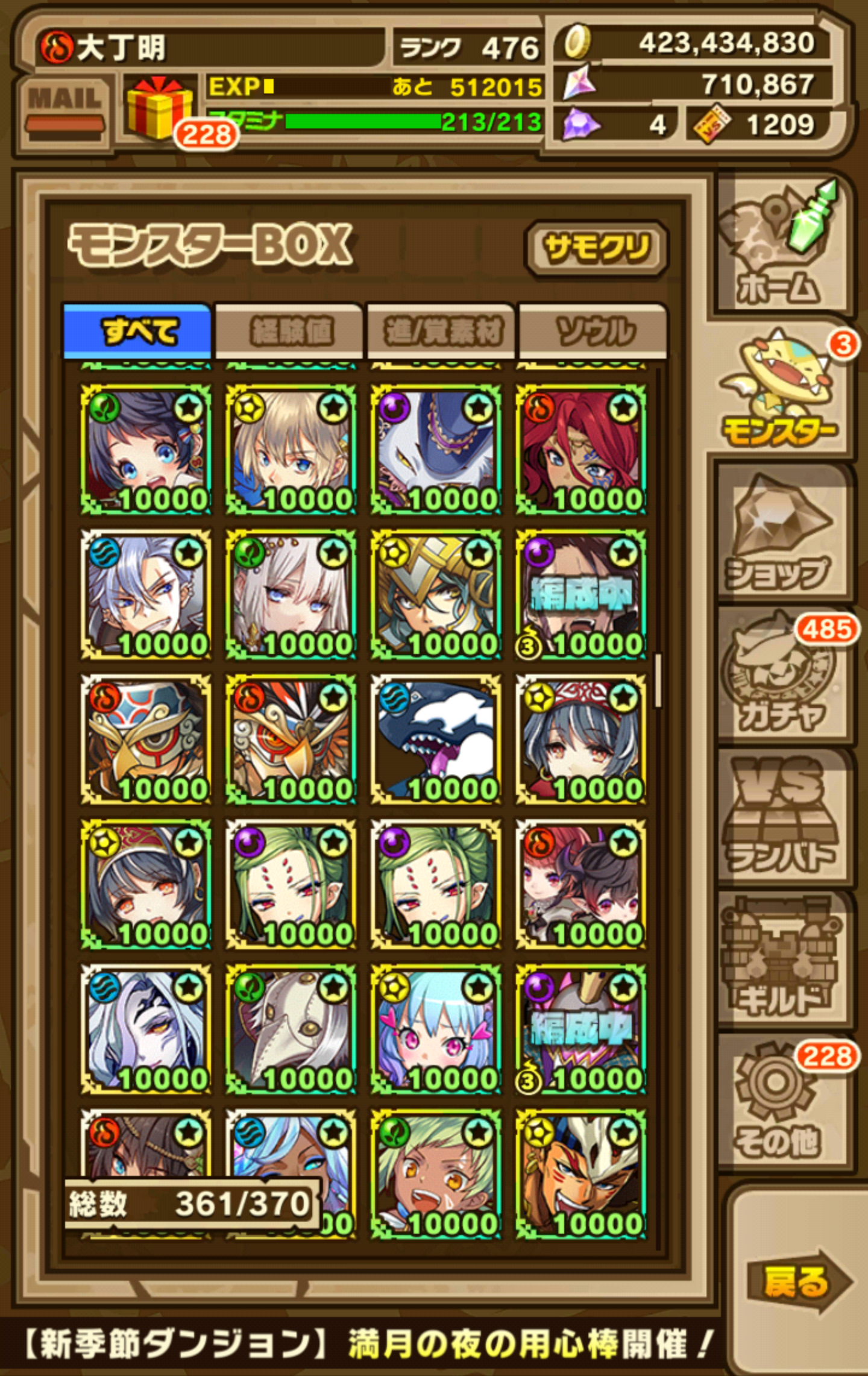Viewport: 868px width, 1376px height.
Task: Switch to the 進/覚素材 tab
Action: point(441,331)
